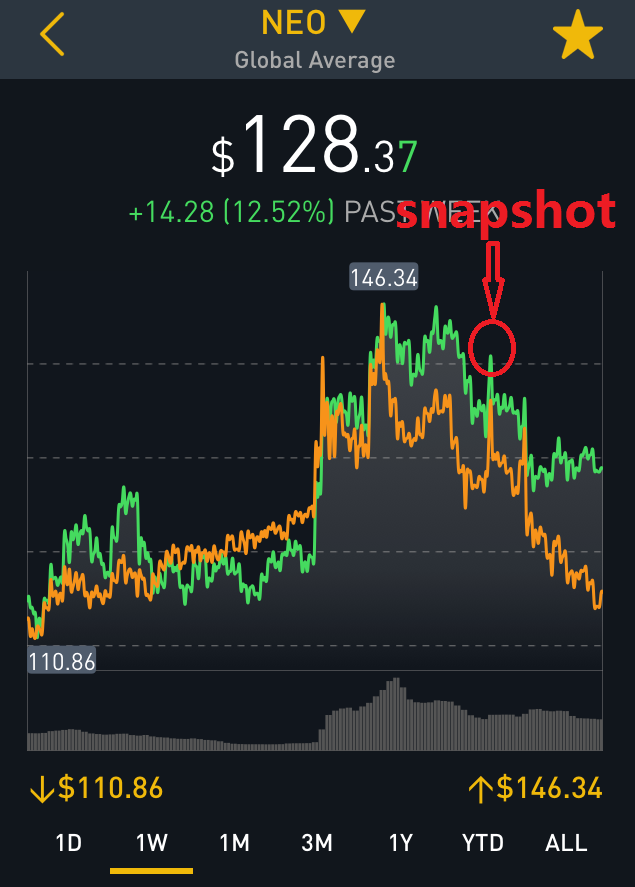Go back using the arrow
This screenshot has width=635, height=887.
(x=52, y=36)
